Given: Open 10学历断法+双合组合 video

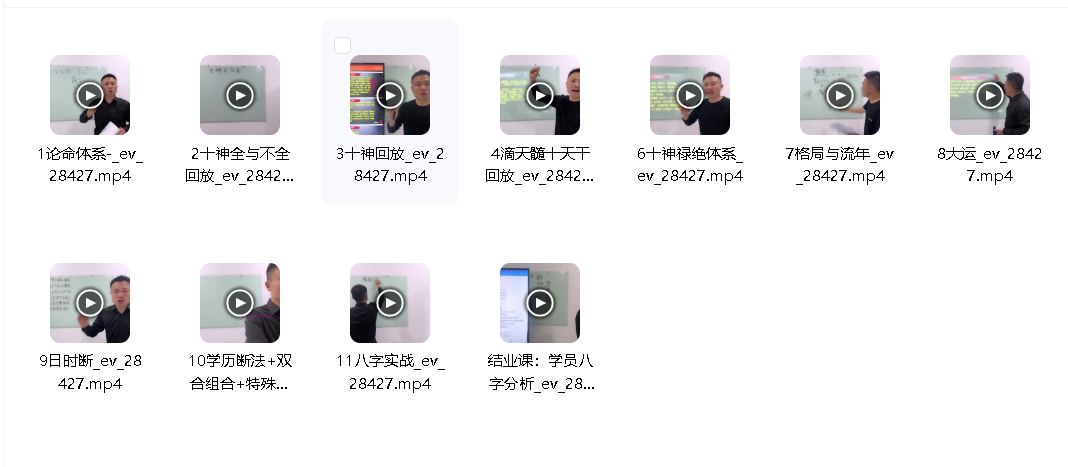Looking at the screenshot, I should [x=240, y=303].
